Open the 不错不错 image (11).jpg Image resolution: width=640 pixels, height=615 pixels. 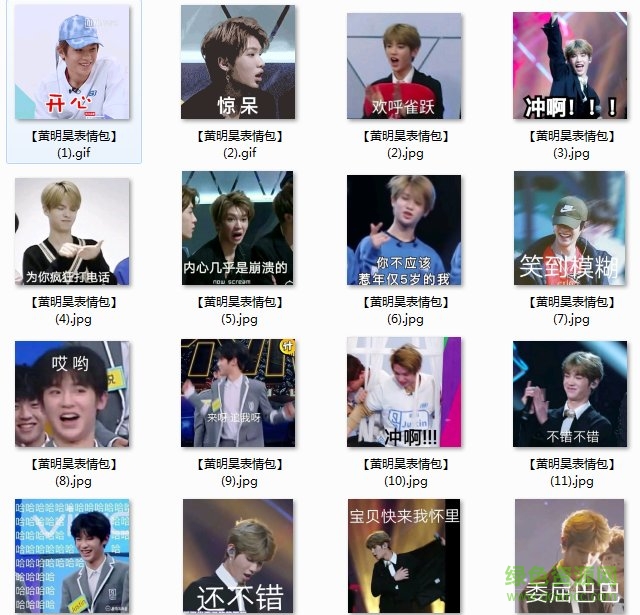[570, 394]
